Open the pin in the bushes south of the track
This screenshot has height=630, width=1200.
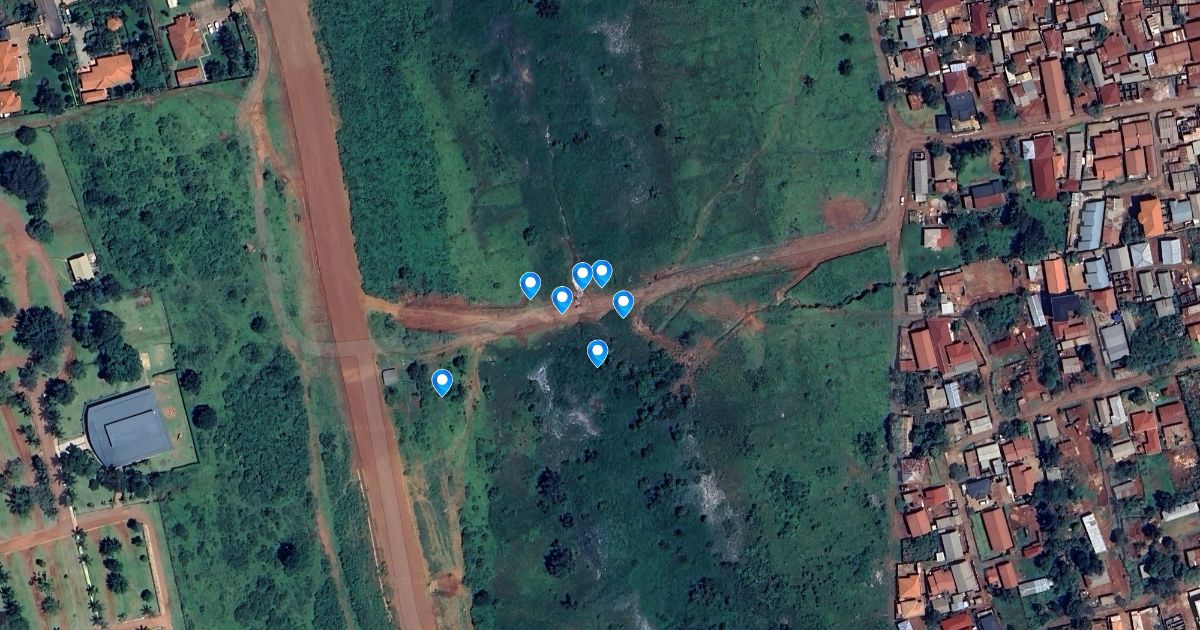[597, 352]
